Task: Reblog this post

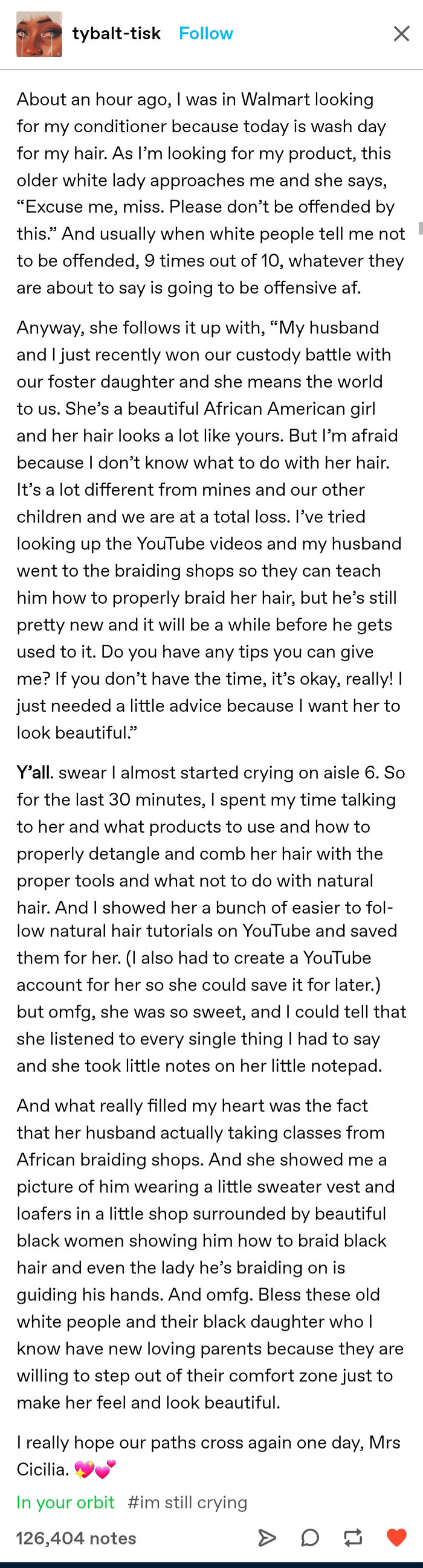Action: (x=353, y=1538)
